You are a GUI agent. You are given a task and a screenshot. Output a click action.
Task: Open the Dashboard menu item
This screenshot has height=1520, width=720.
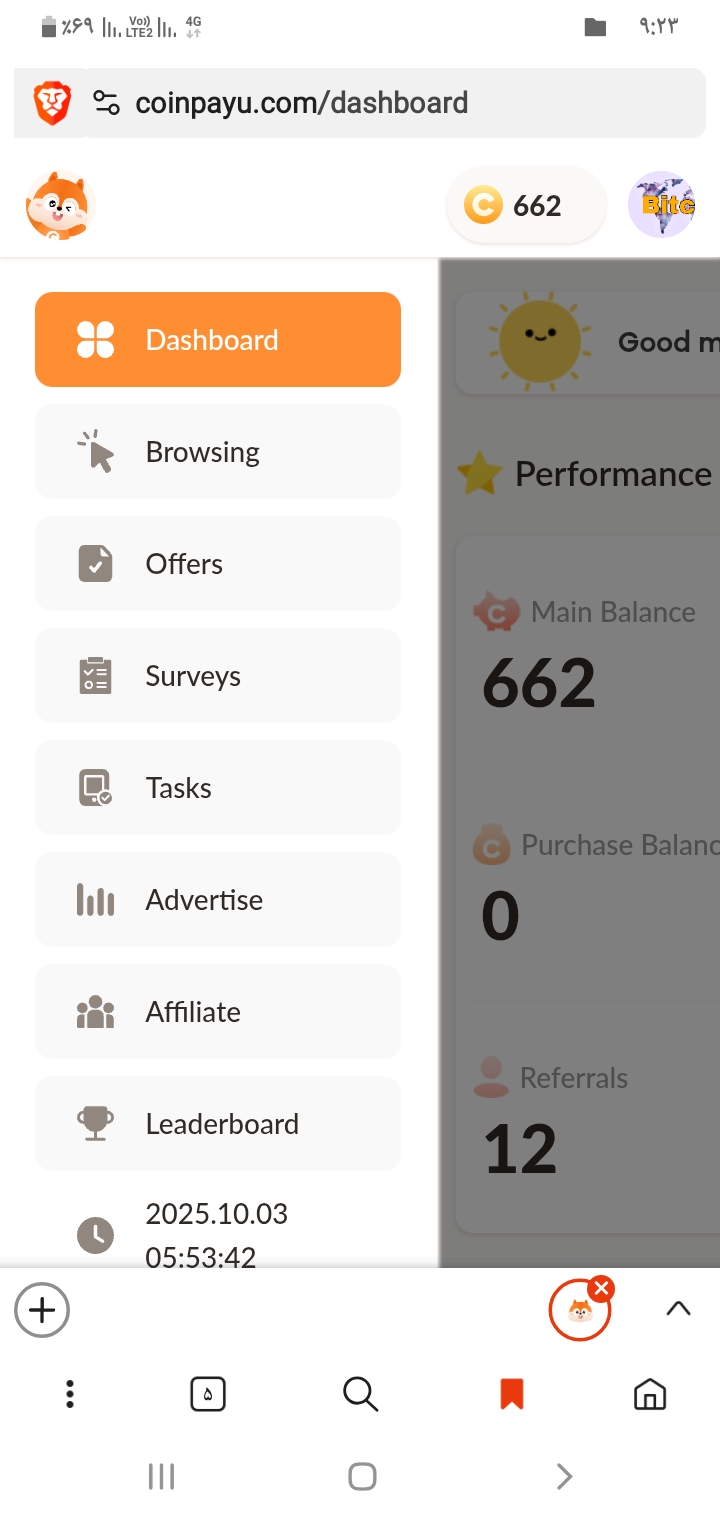[x=217, y=340]
